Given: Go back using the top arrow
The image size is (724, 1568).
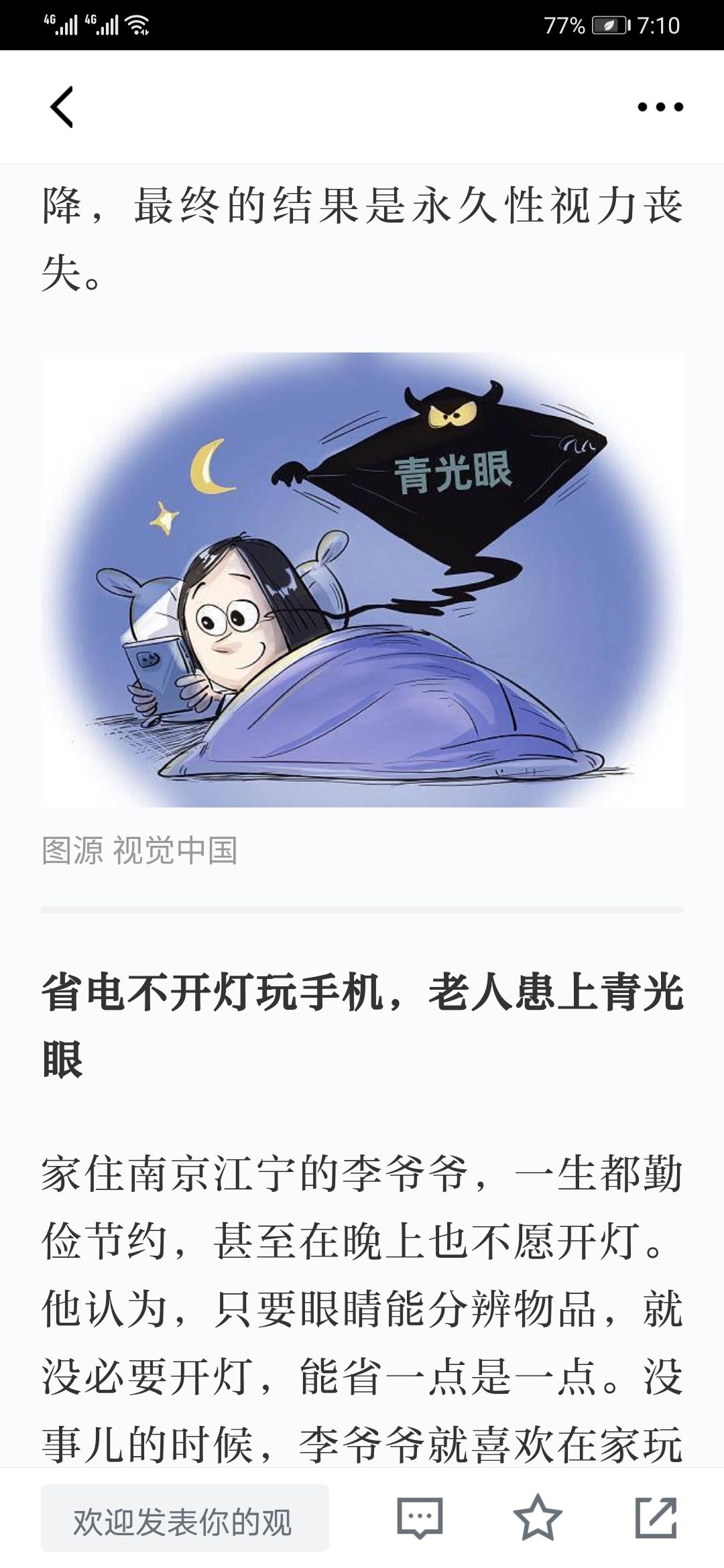Looking at the screenshot, I should coord(62,107).
